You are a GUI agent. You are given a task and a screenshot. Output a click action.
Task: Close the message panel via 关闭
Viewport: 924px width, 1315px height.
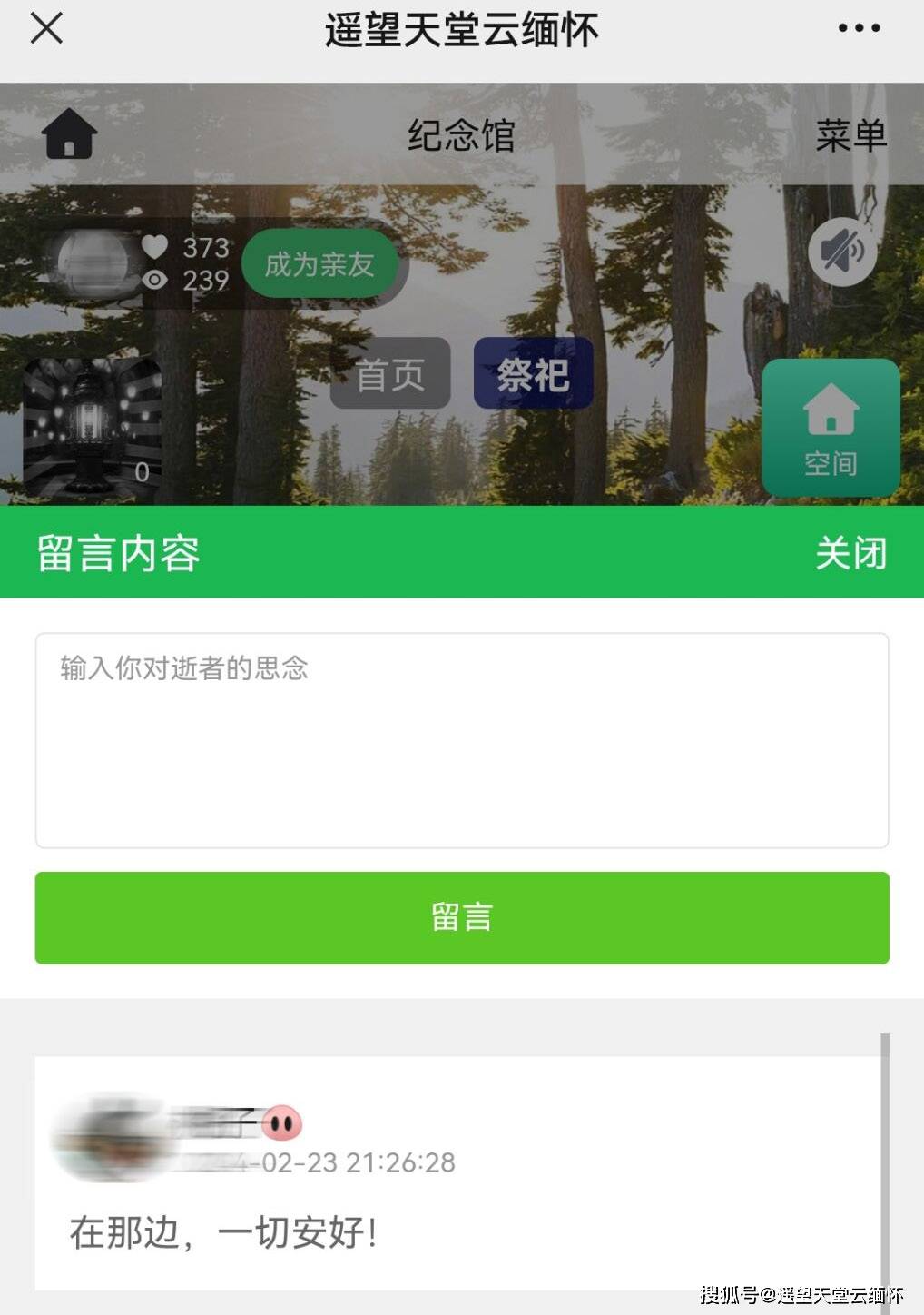850,553
